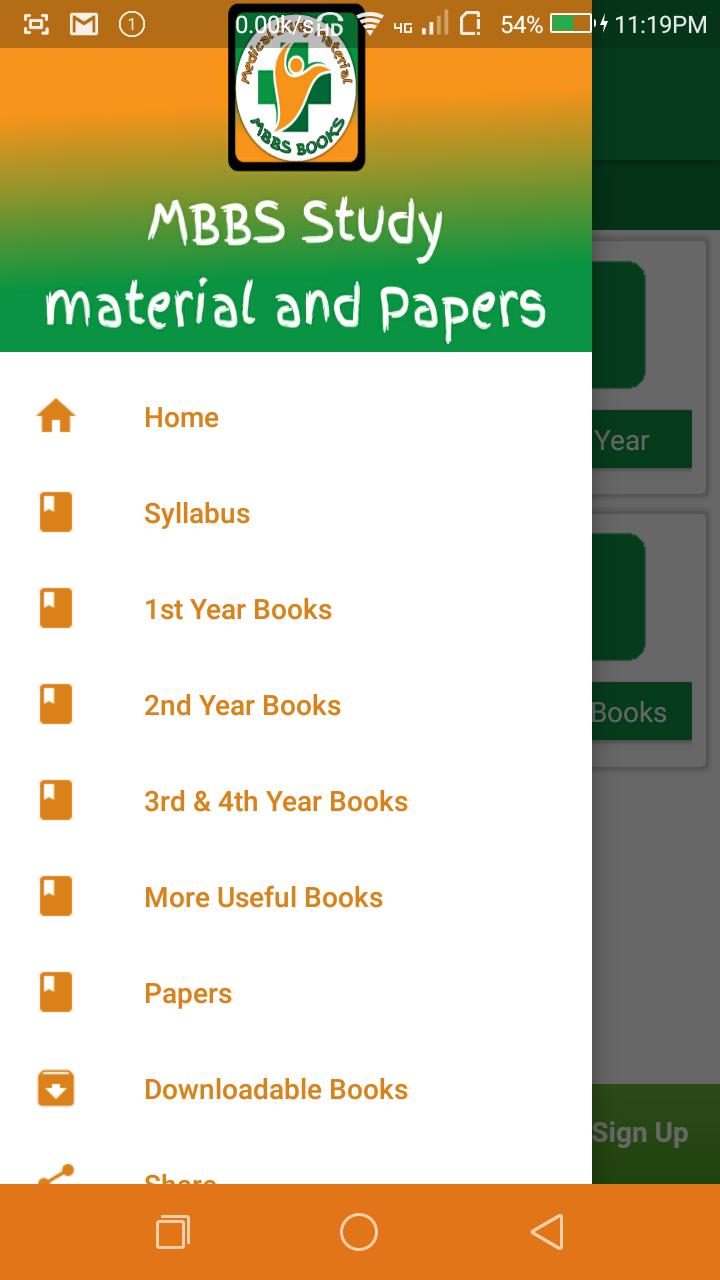720x1280 pixels.
Task: Open Downloadable Books
Action: tap(275, 1089)
